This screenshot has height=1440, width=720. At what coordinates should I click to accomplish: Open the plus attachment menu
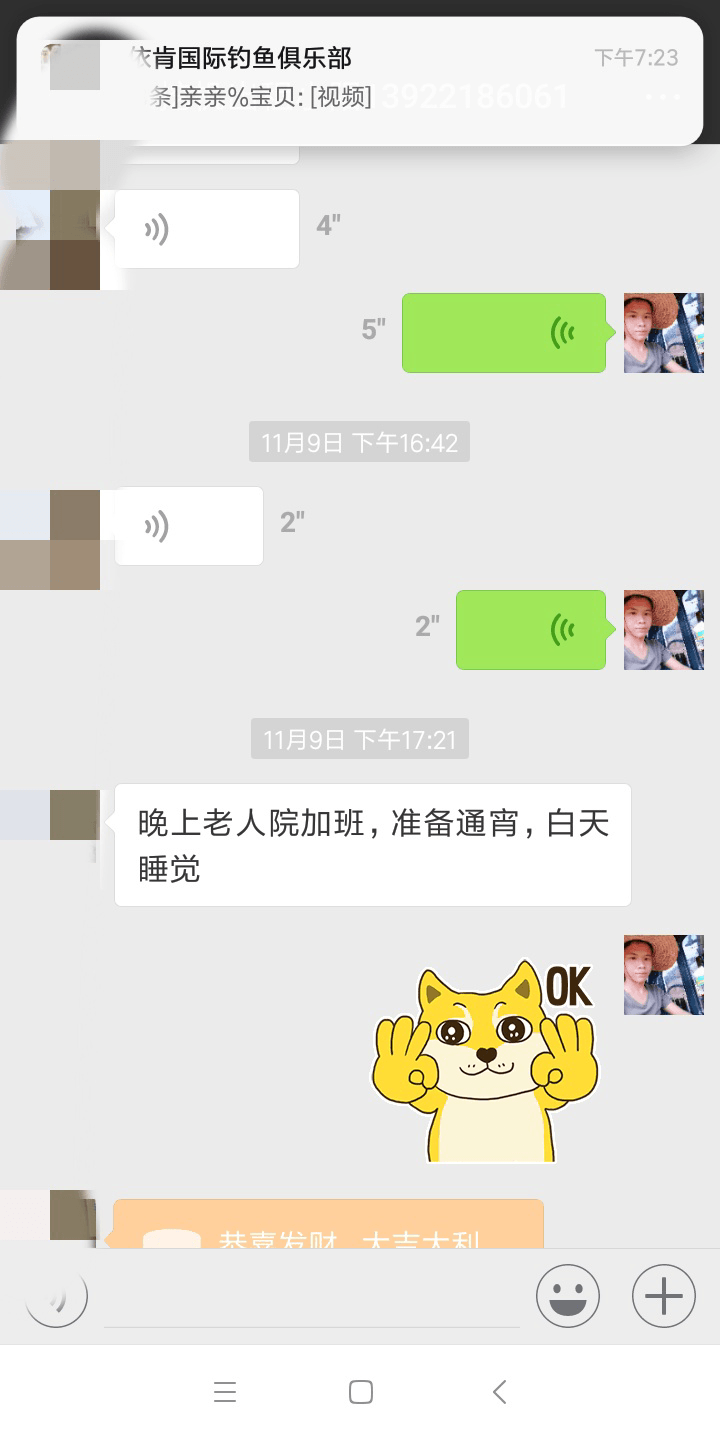(663, 1296)
